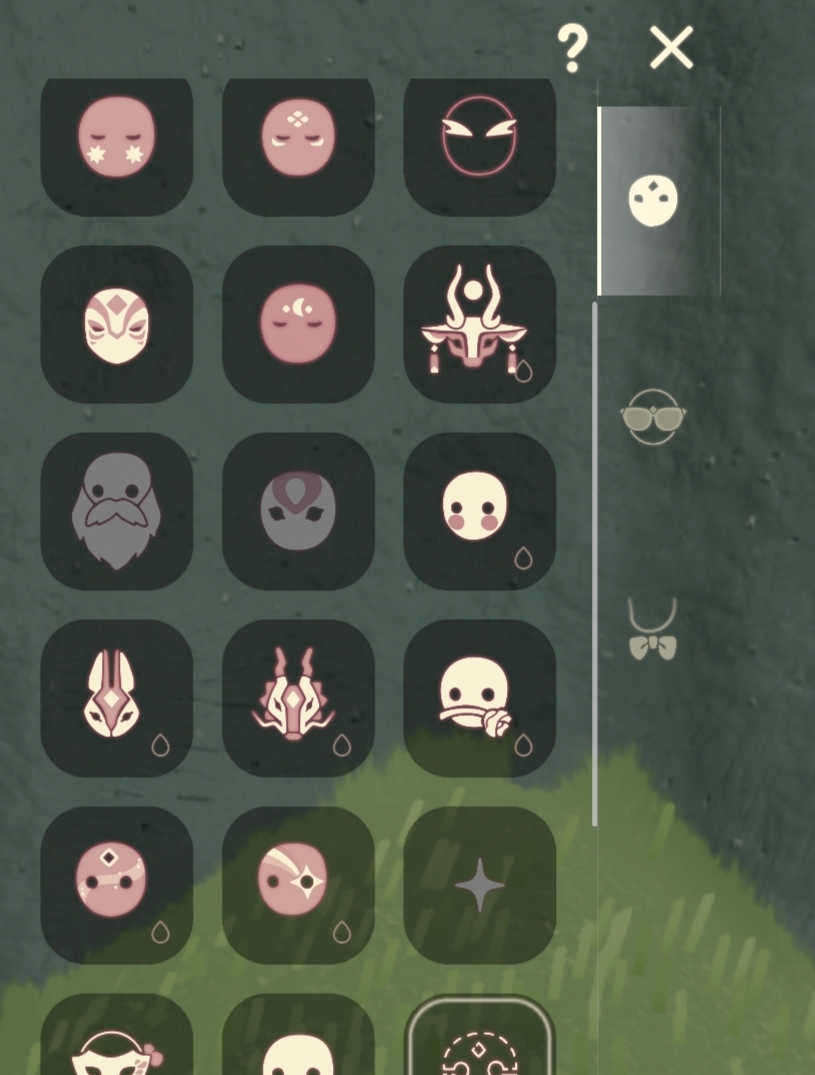Viewport: 815px width, 1075px height.
Task: Switch to the bow tie necklace tab
Action: click(652, 632)
